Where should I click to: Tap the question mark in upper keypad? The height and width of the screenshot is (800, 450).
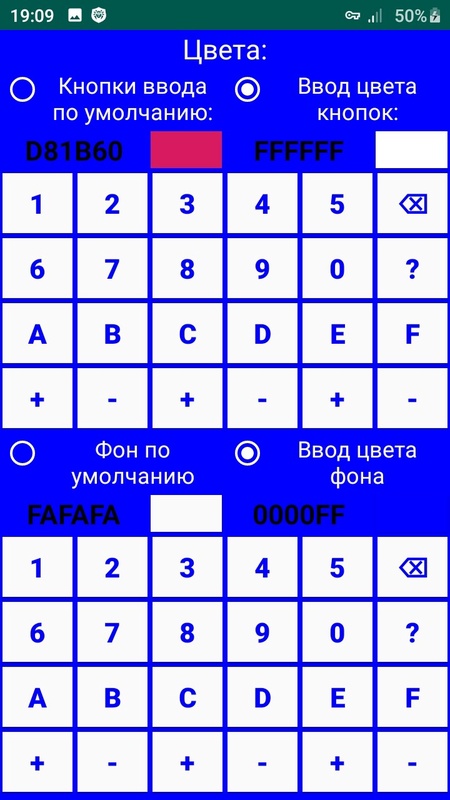point(412,268)
